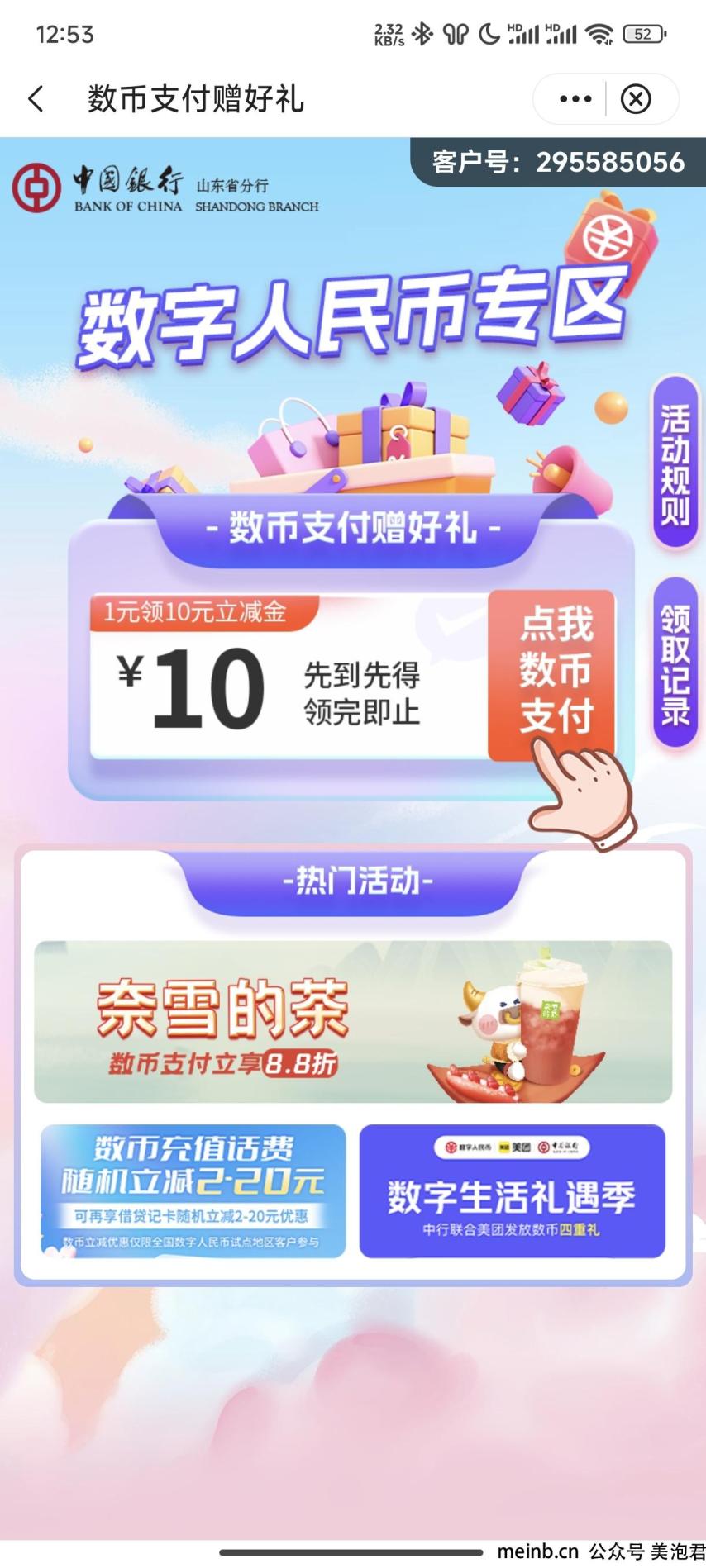Open 数币充值话费 promotion card

193,1190
